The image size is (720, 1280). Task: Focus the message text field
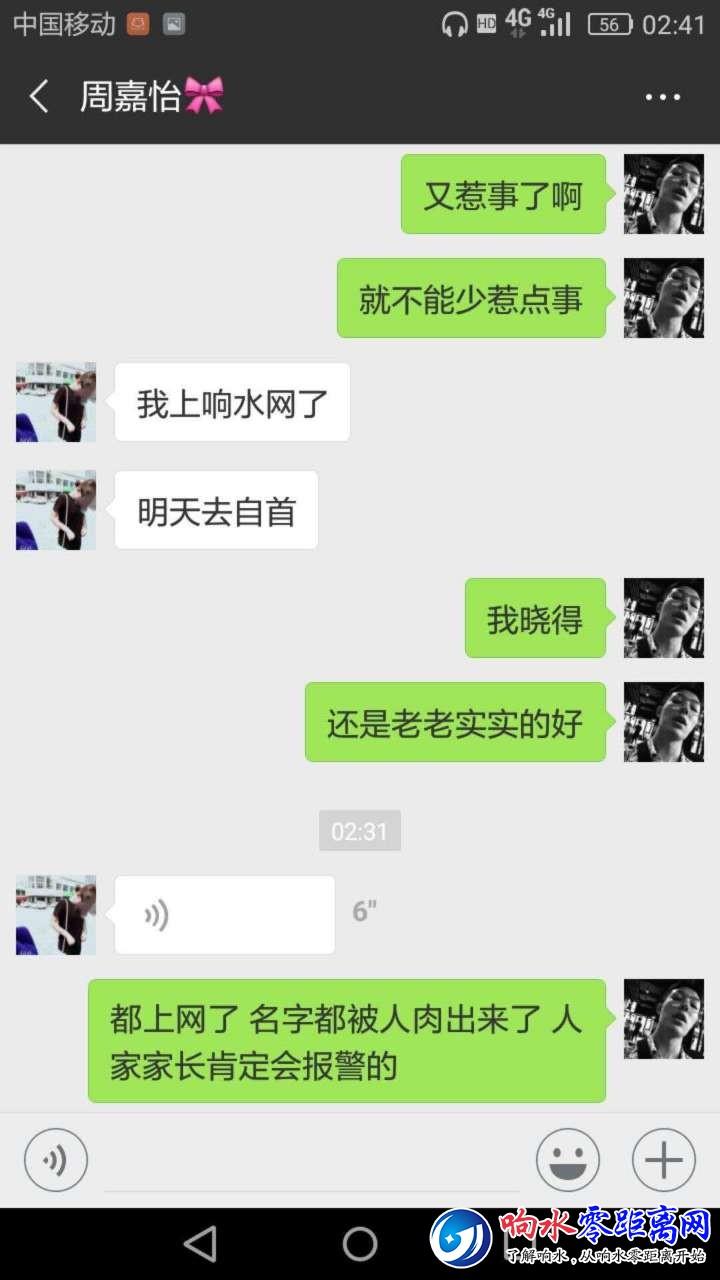tap(310, 1162)
